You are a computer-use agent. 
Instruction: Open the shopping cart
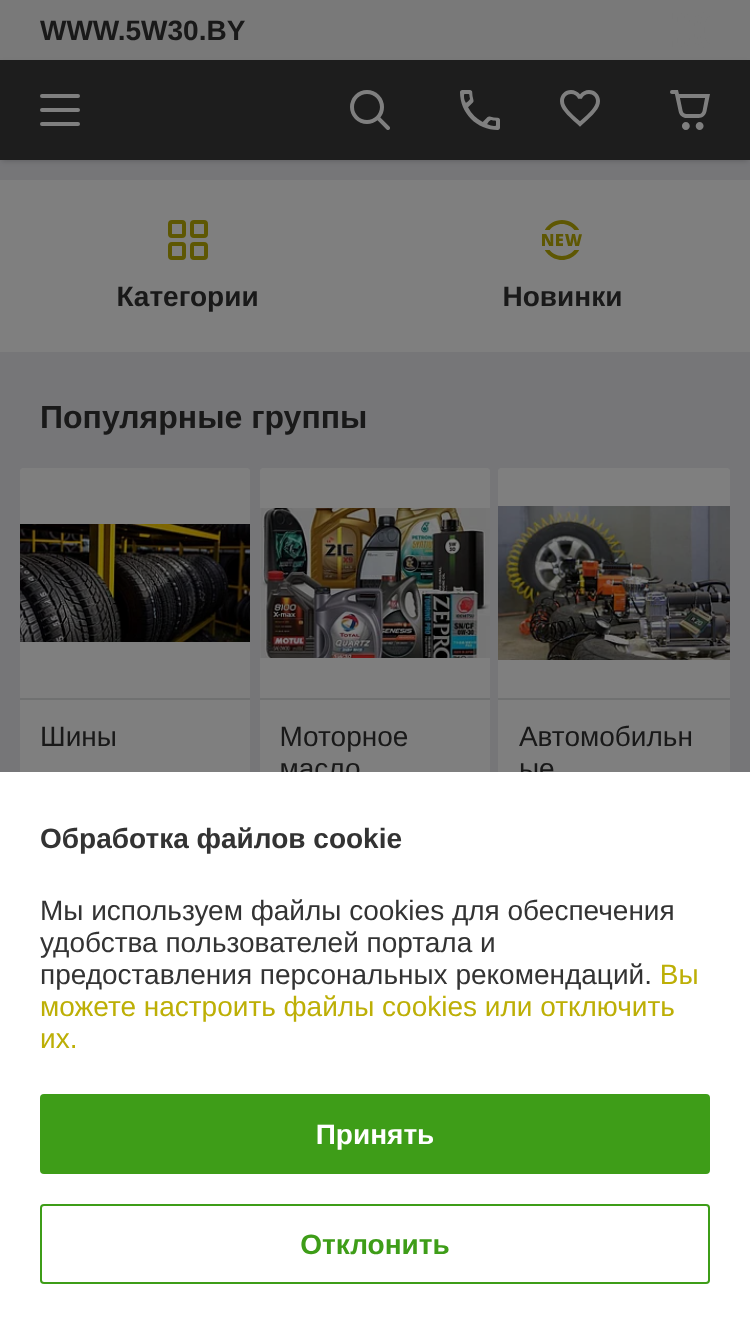click(690, 110)
